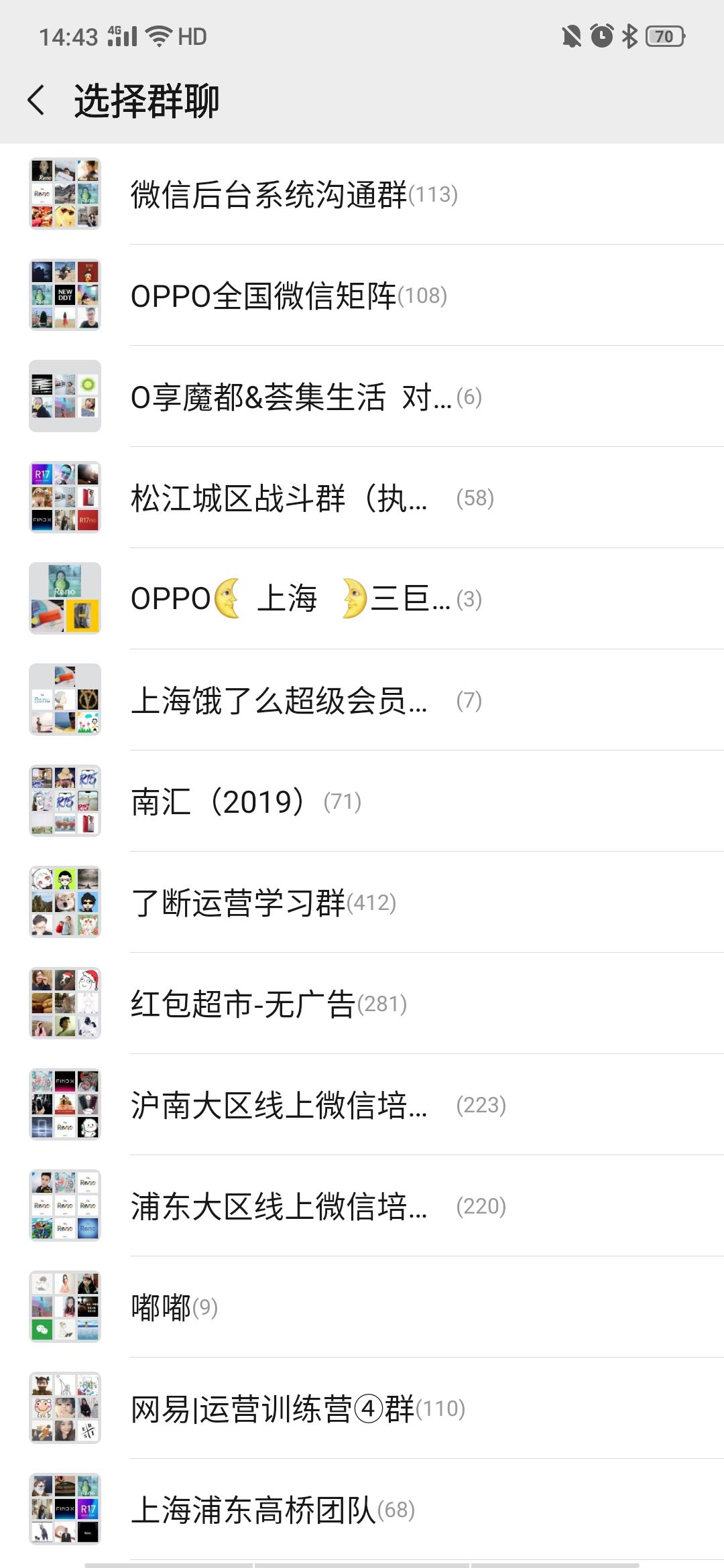Go back from 选择群聊 screen
This screenshot has width=724, height=1568.
pyautogui.click(x=37, y=101)
